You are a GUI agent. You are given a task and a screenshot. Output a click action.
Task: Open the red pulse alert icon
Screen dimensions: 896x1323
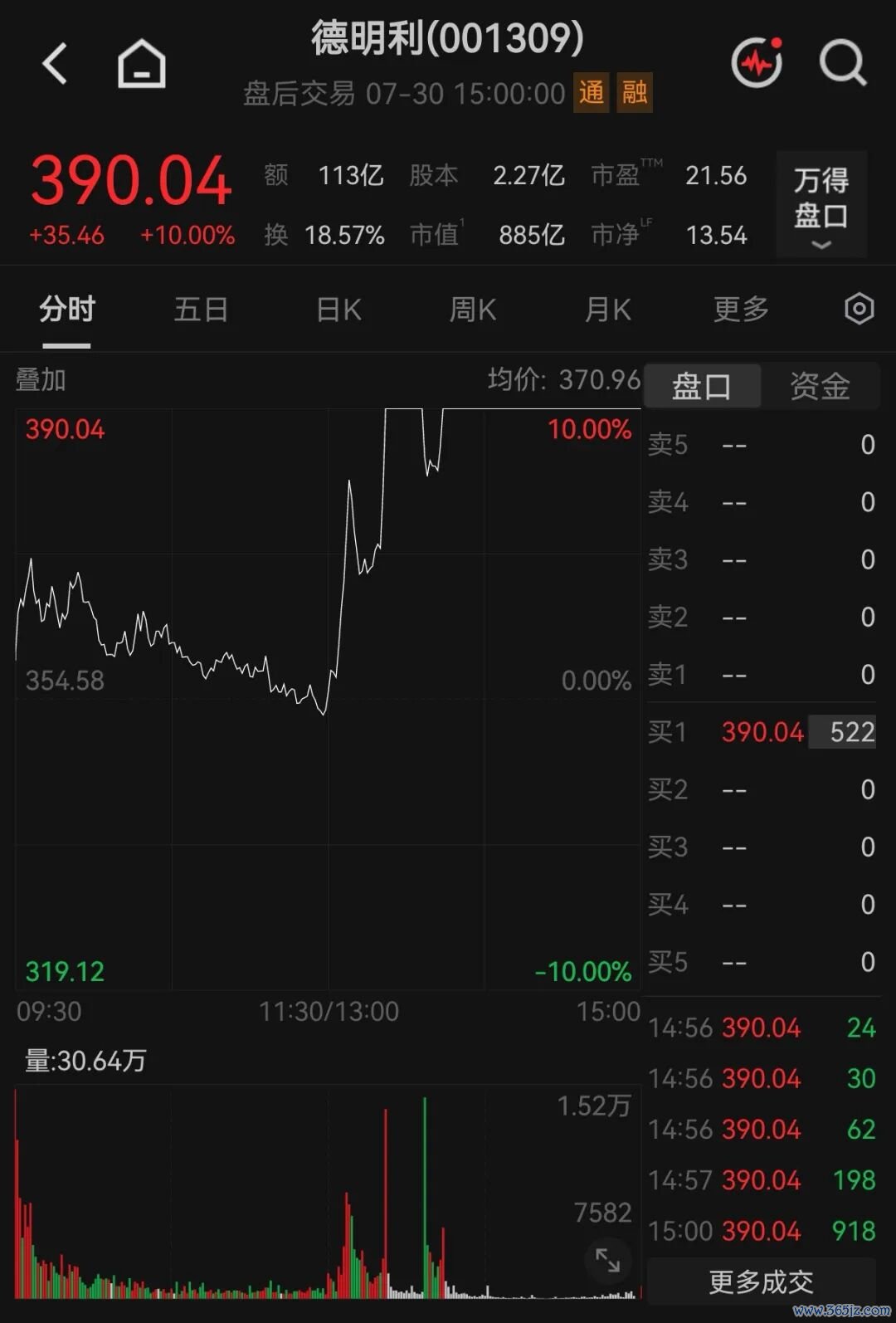757,61
